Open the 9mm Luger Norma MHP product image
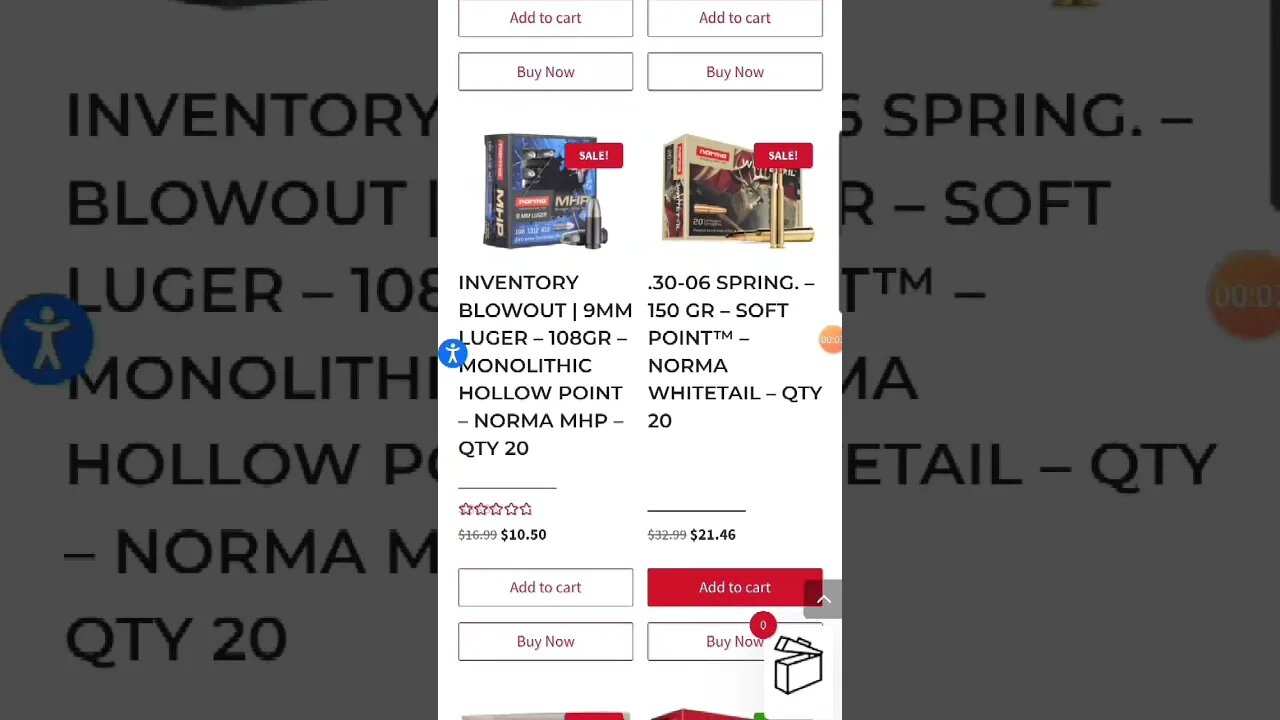This screenshot has width=1280, height=720. (545, 190)
